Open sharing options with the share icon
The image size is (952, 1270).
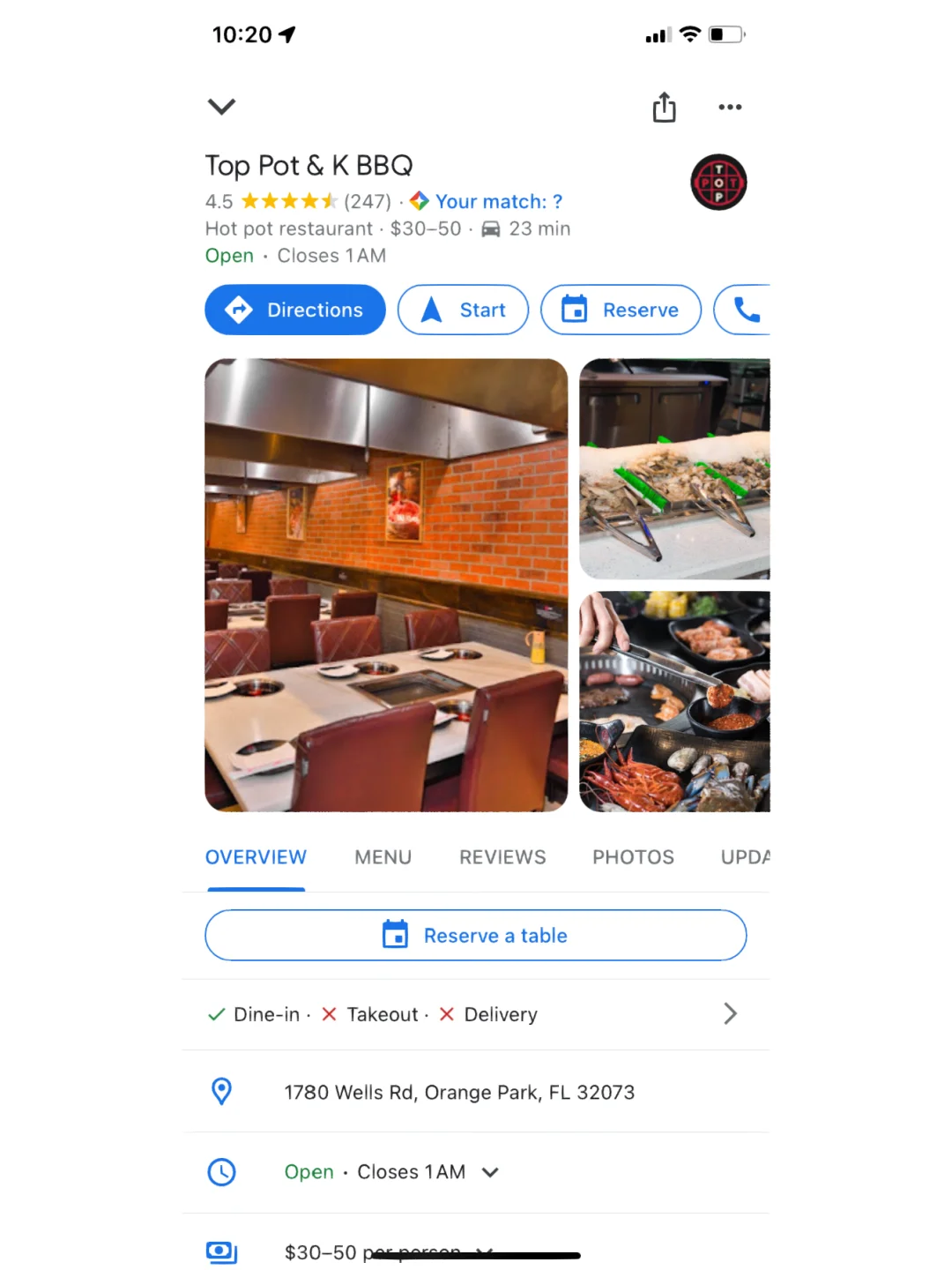point(664,107)
